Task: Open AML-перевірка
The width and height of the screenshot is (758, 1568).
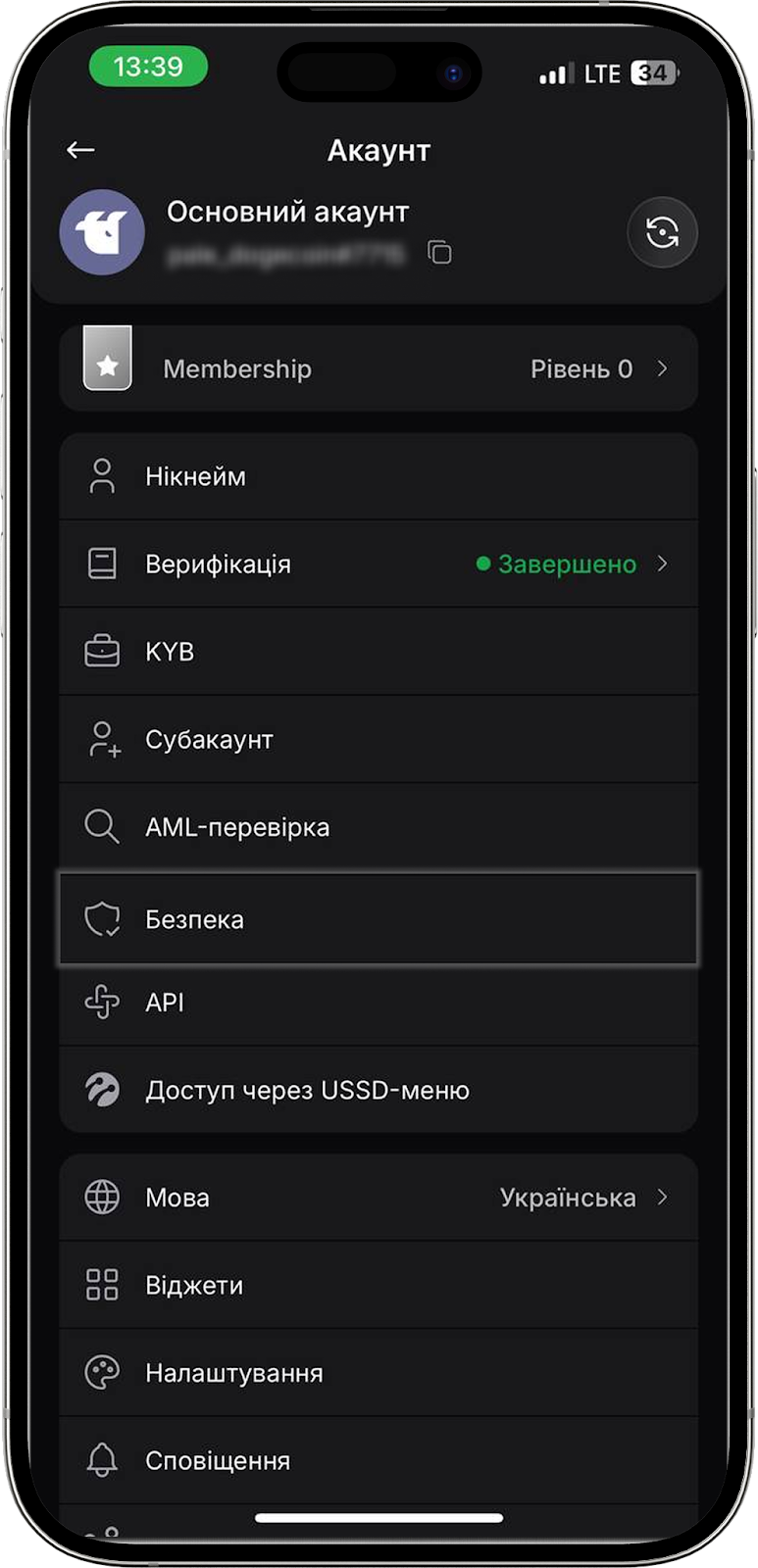Action: [x=379, y=827]
